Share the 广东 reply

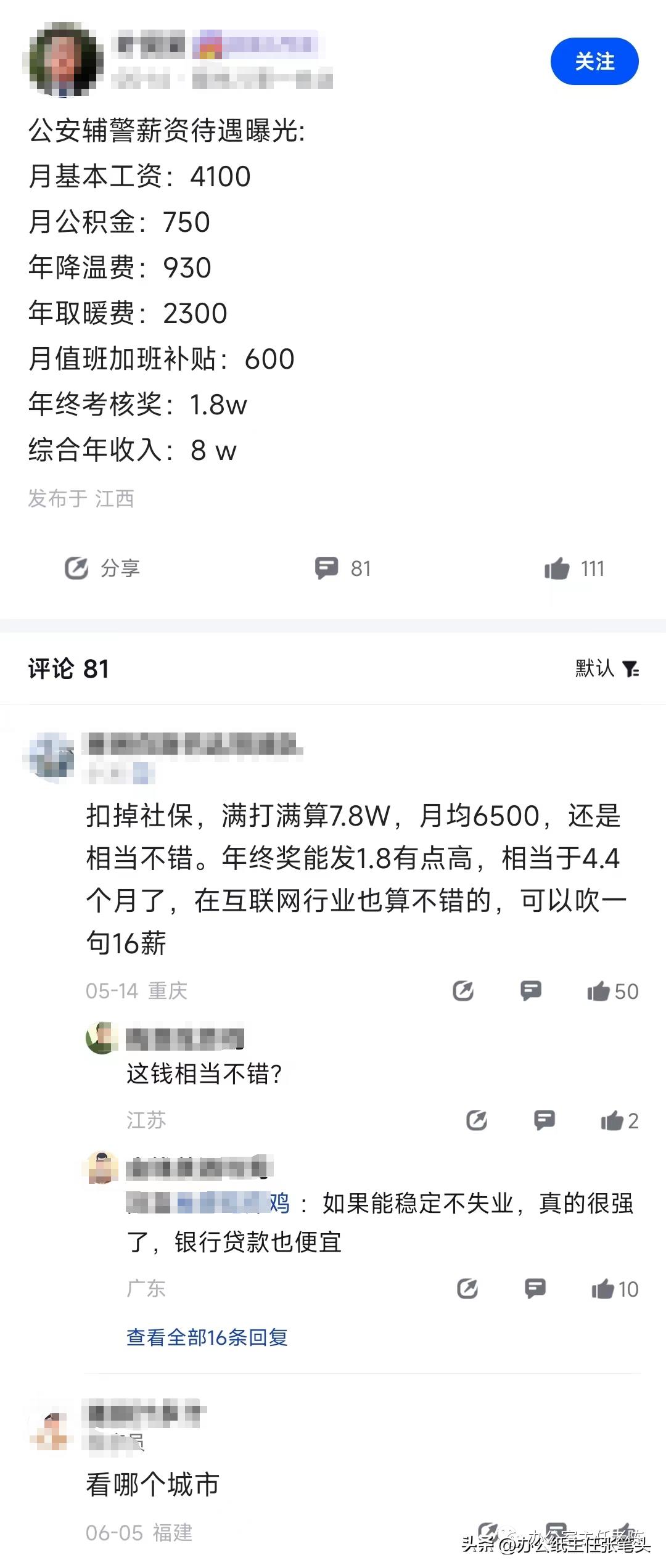(467, 1288)
